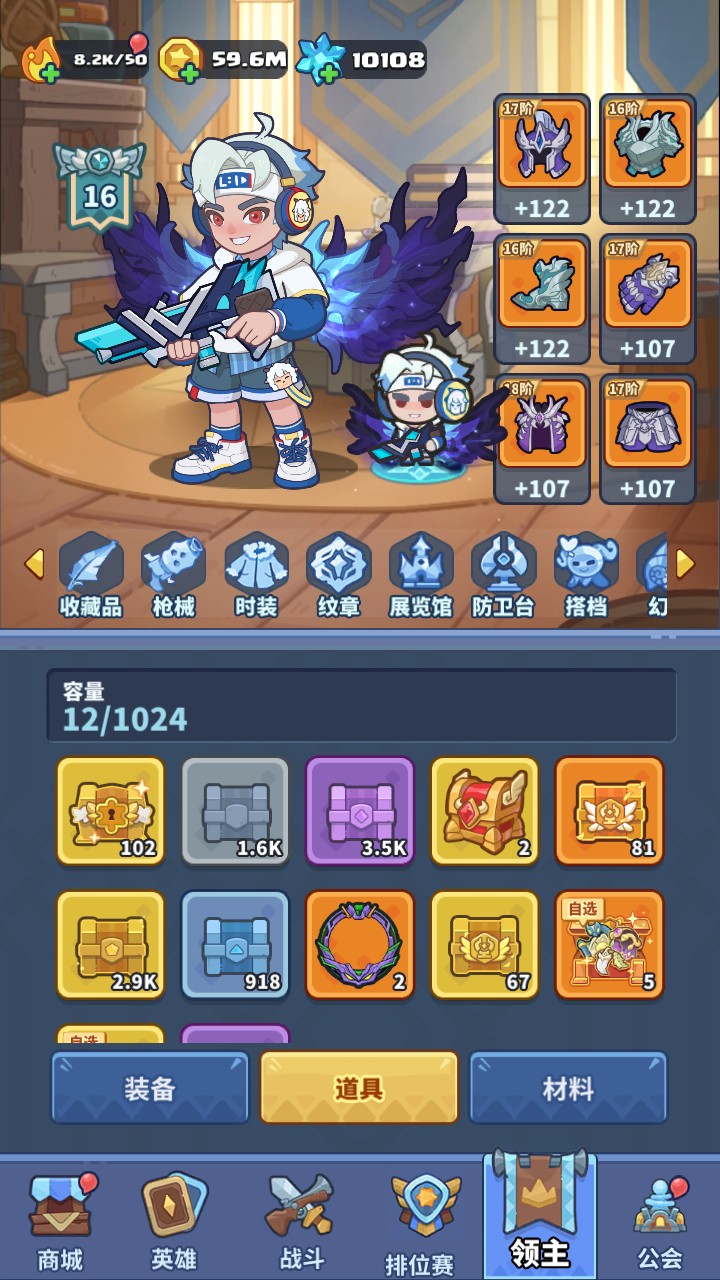The image size is (720, 1280).
Task: Open the 防卫台 defense platform
Action: (503, 576)
